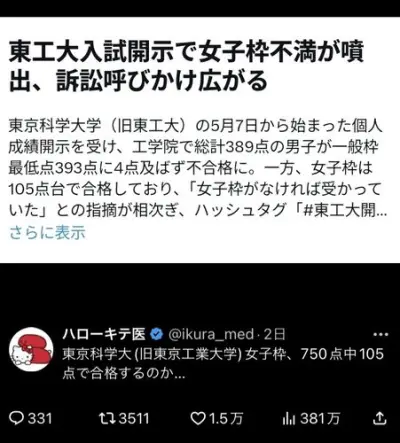Reply to ハローキテ医's post
400x443 pixels.
31,418
